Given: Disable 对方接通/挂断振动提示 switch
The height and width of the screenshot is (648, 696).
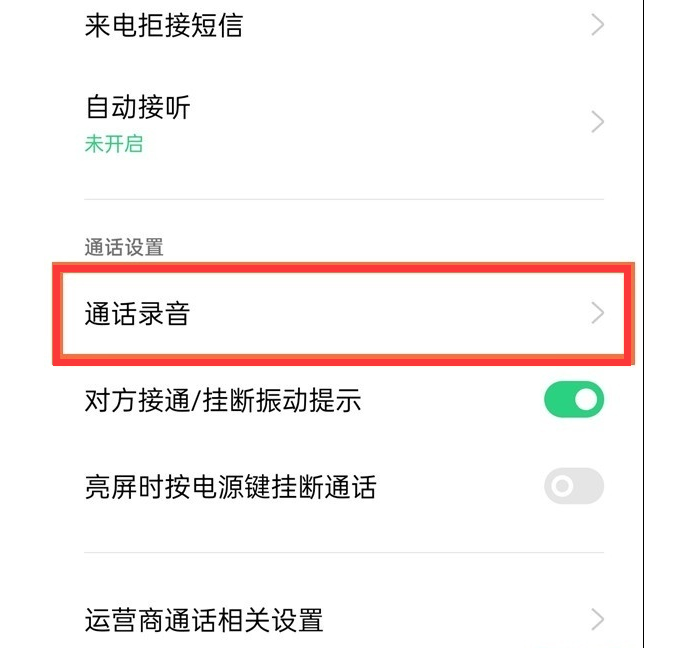Looking at the screenshot, I should pyautogui.click(x=574, y=401).
